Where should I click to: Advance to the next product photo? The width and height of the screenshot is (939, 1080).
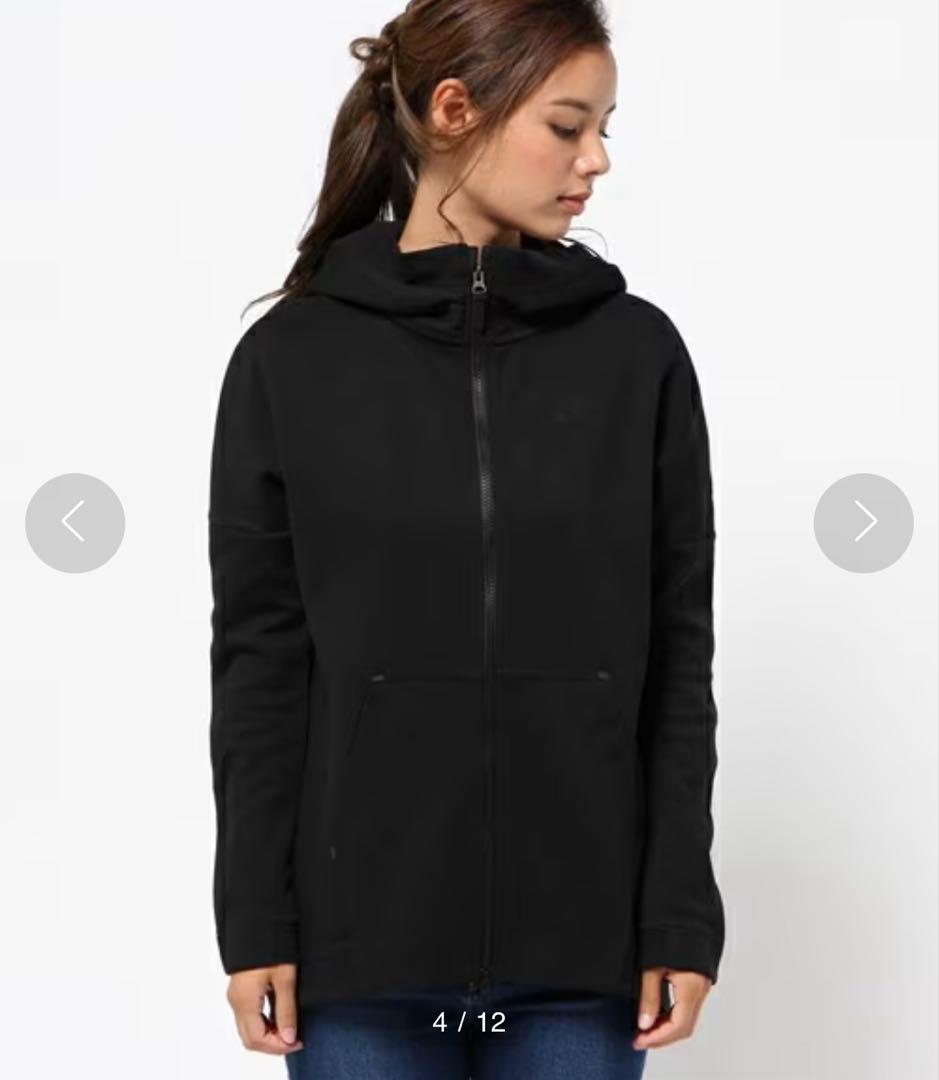[864, 523]
